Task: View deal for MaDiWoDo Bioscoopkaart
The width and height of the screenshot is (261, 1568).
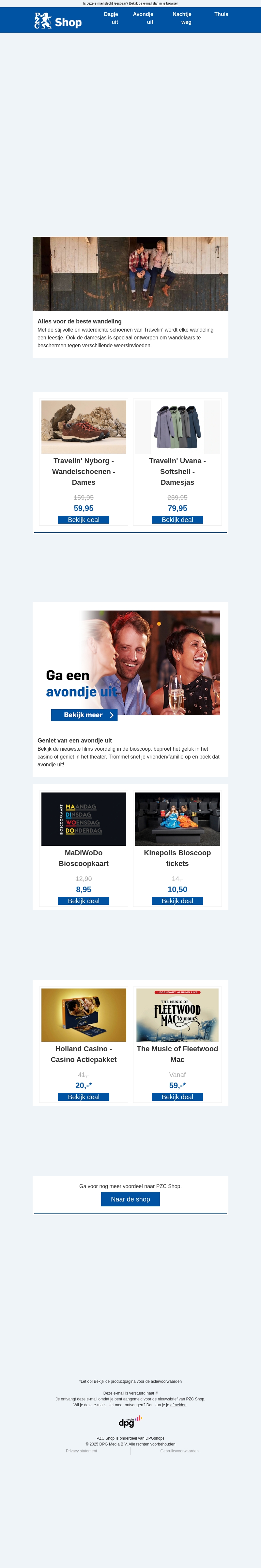Action: [x=83, y=901]
